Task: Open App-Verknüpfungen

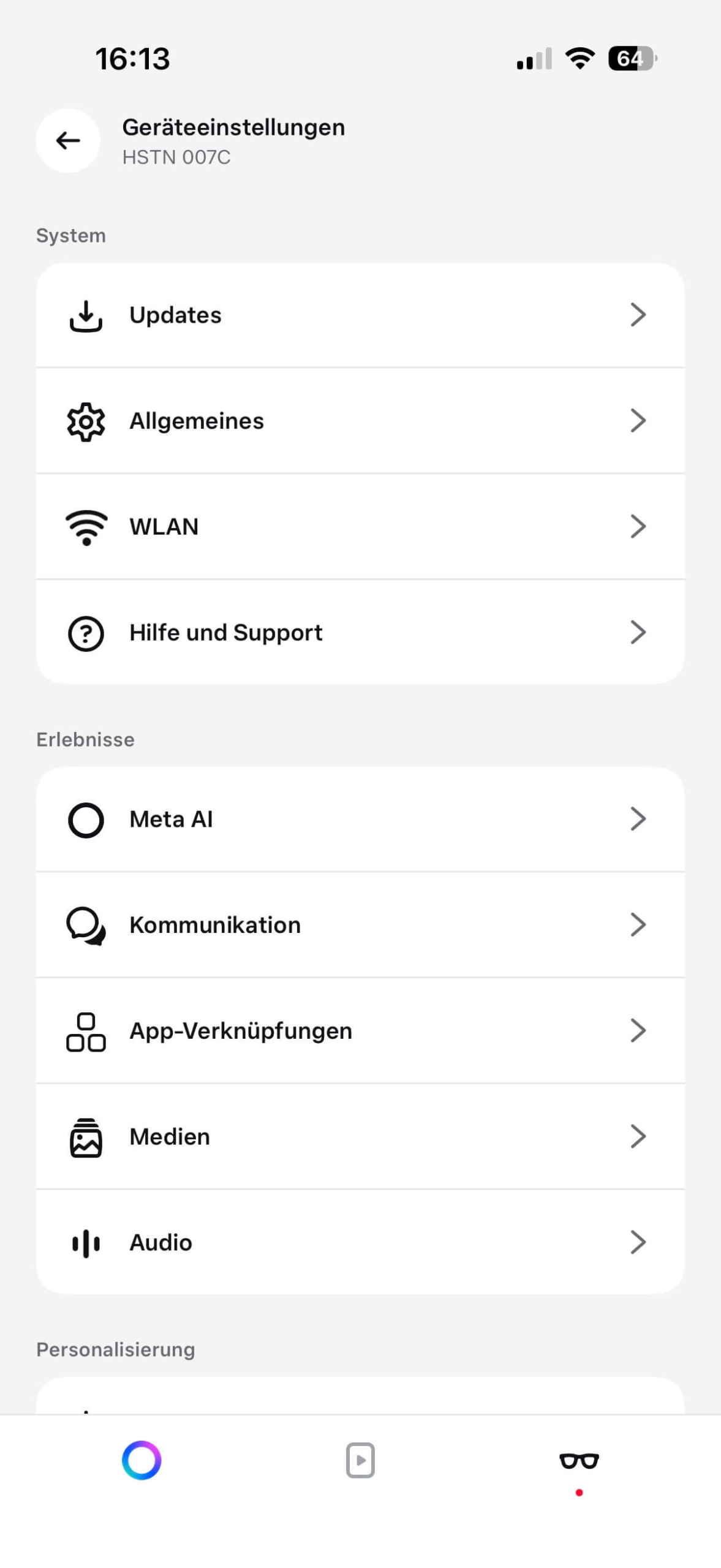Action: [360, 1031]
